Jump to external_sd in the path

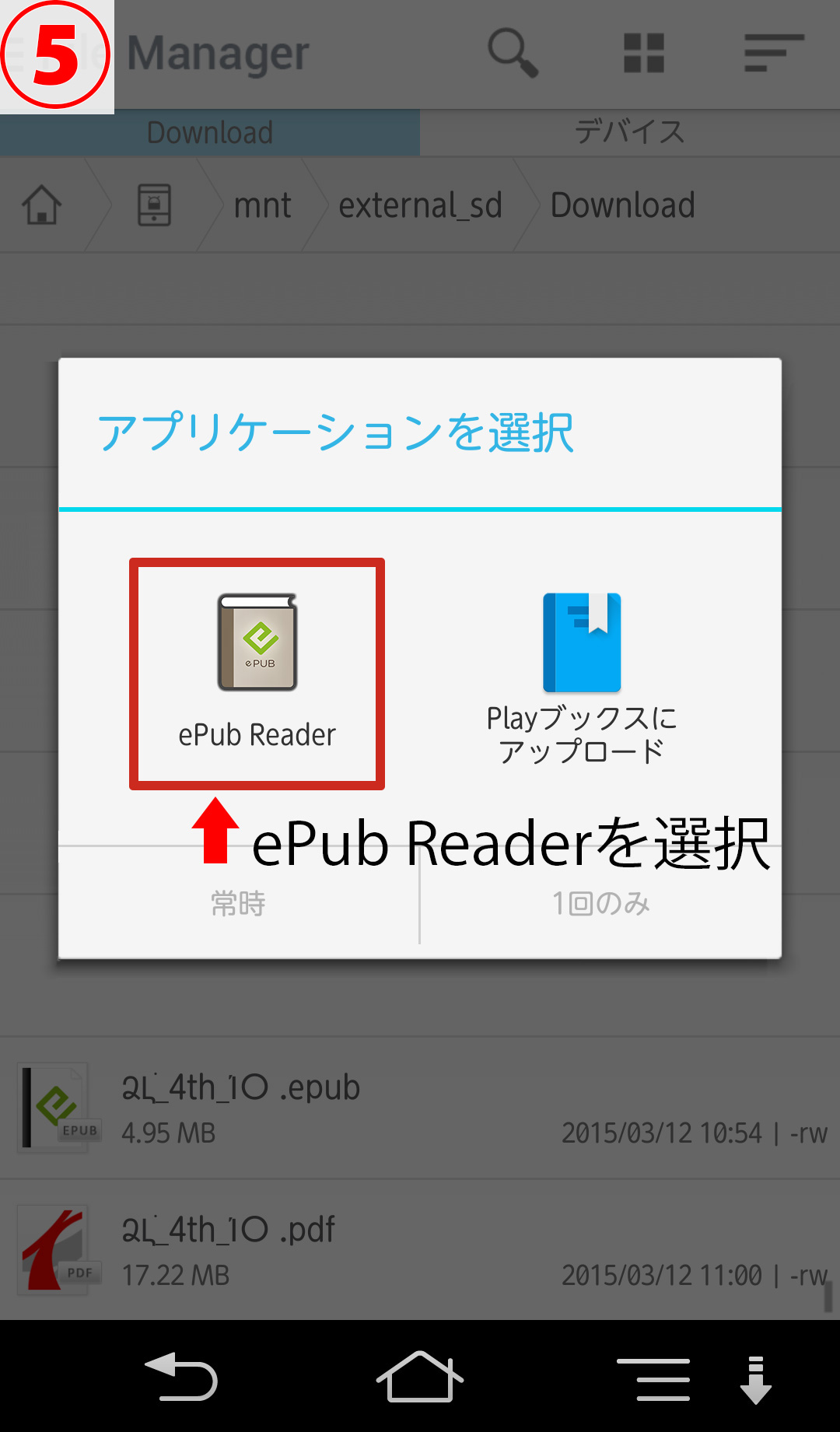420,205
